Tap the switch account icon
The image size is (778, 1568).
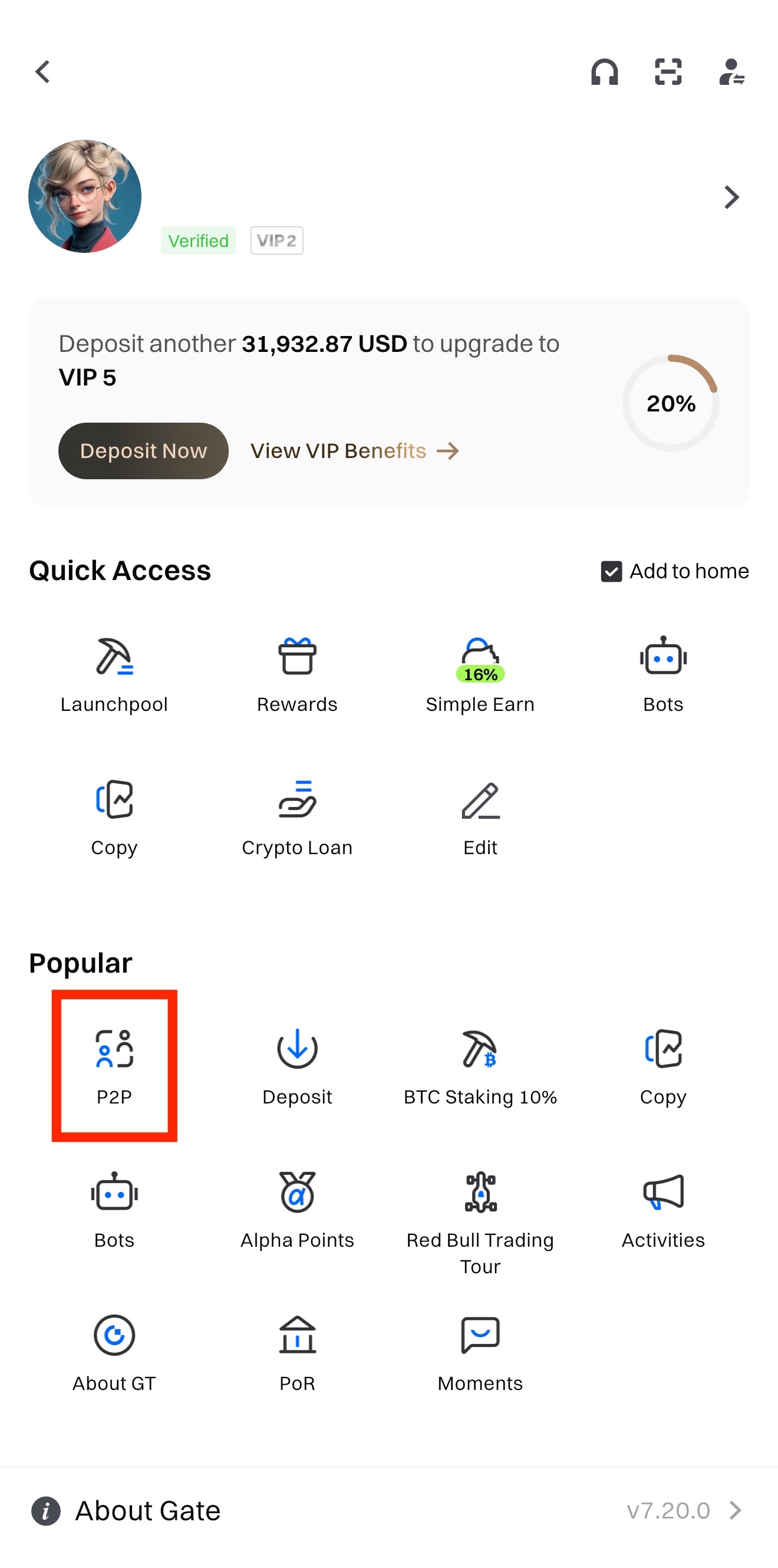pyautogui.click(x=731, y=72)
